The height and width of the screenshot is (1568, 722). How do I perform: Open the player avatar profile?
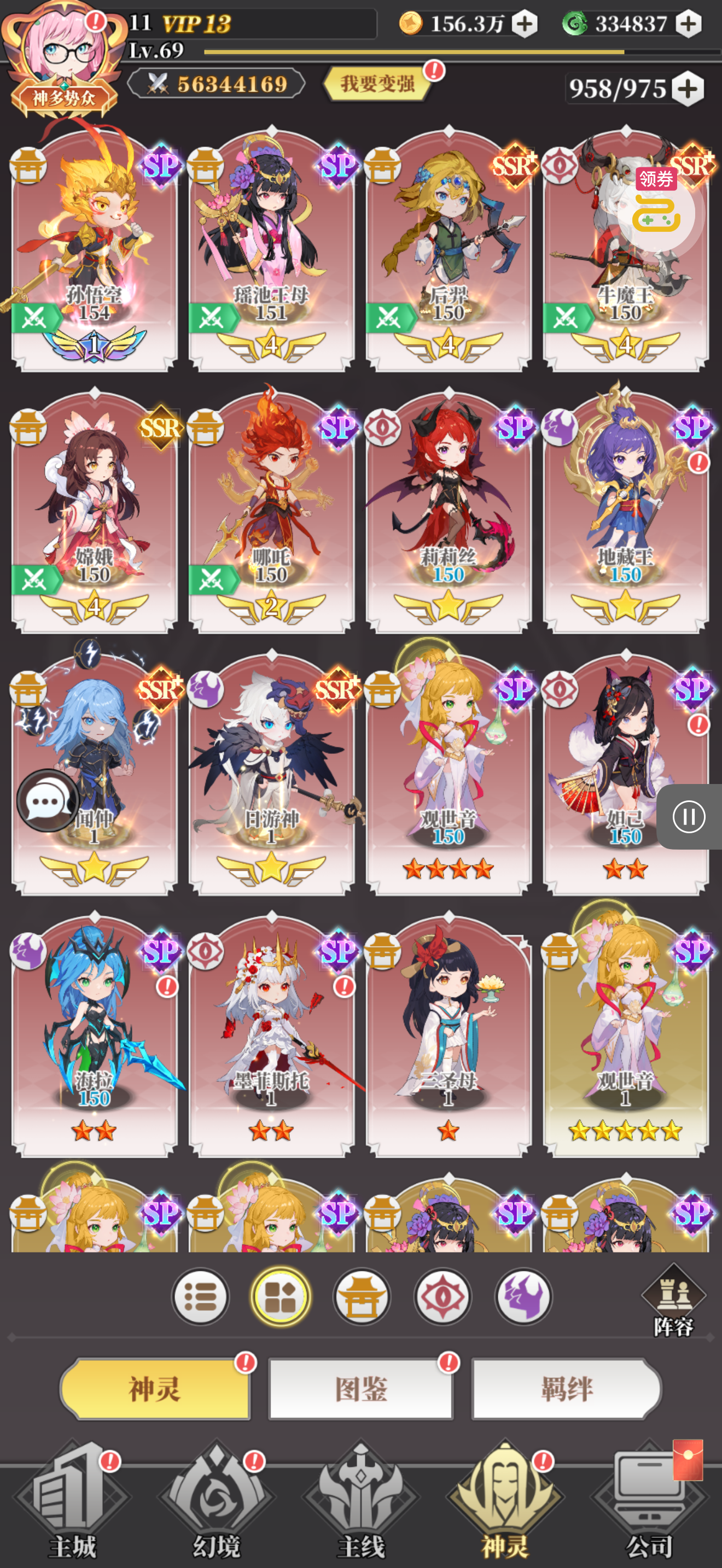pyautogui.click(x=61, y=52)
